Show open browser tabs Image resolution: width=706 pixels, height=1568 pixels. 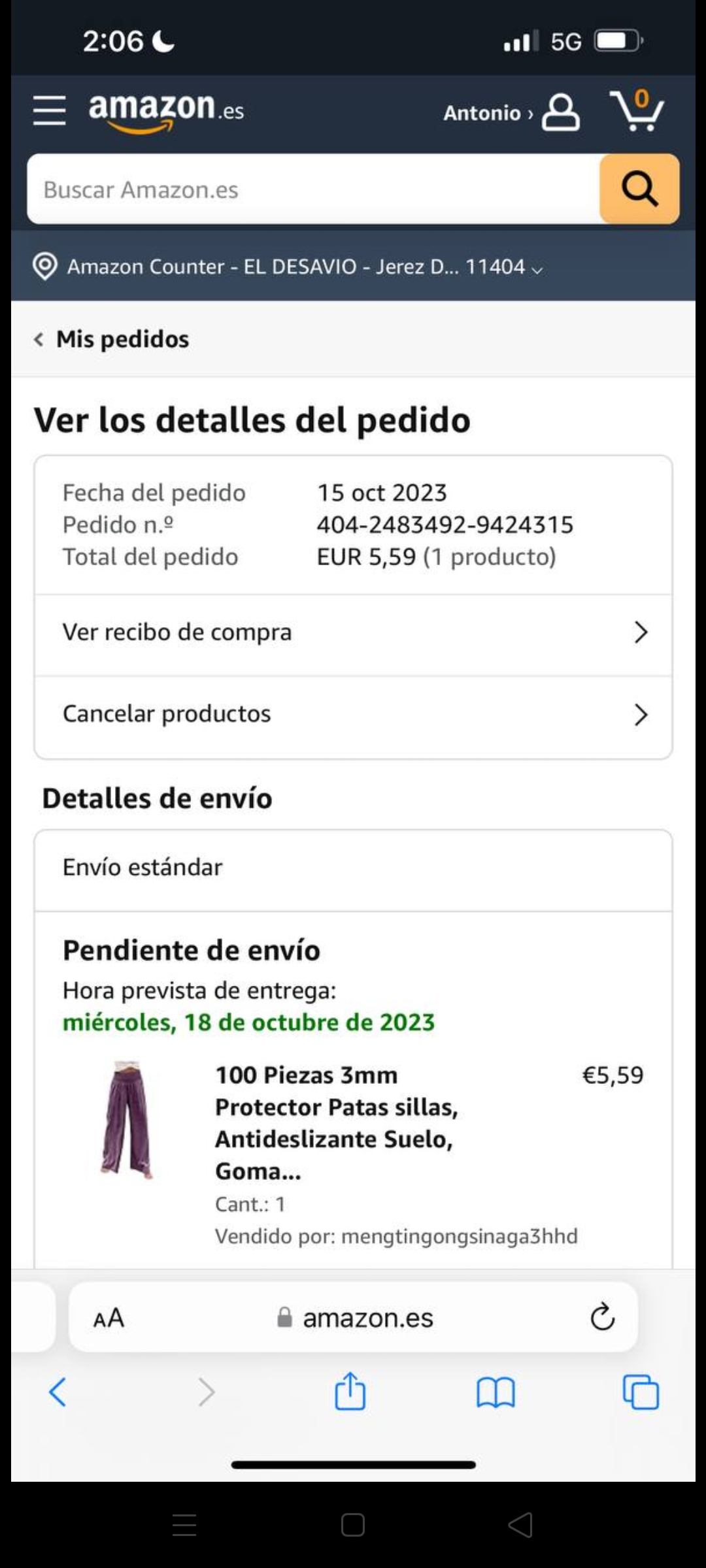point(641,1392)
